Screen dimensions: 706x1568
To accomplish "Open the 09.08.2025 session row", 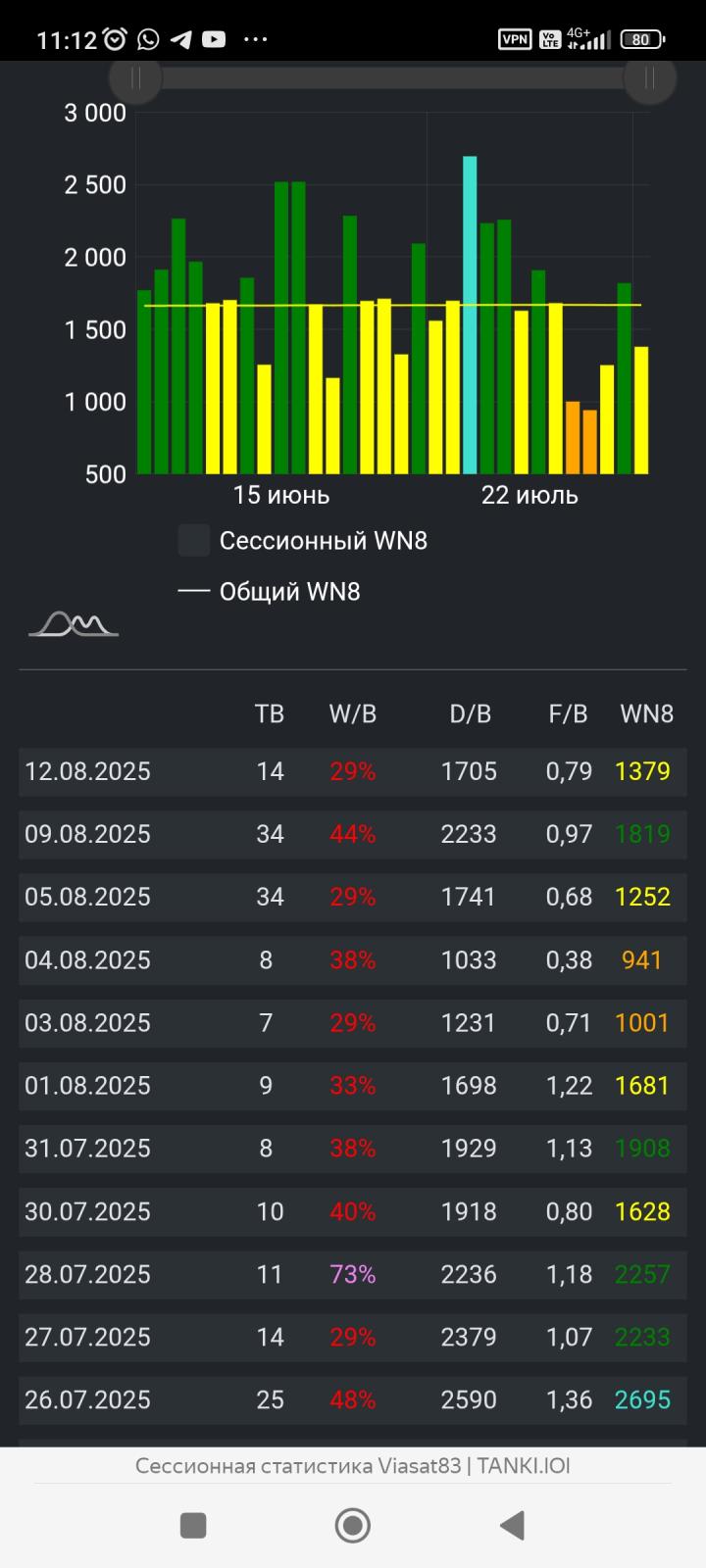I will pyautogui.click(x=353, y=834).
